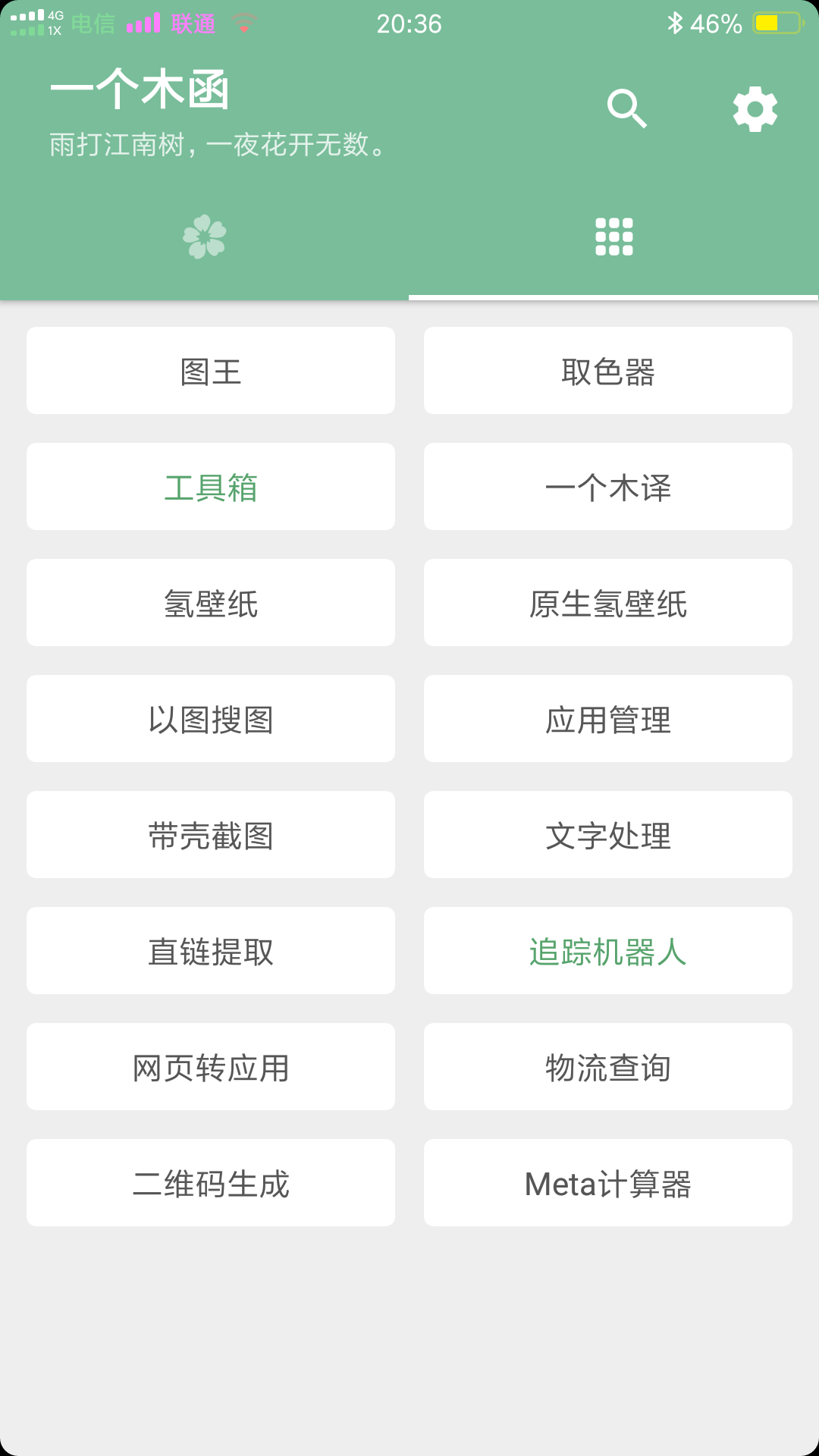Image resolution: width=819 pixels, height=1456 pixels.
Task: Select the grid tab
Action: click(x=613, y=237)
